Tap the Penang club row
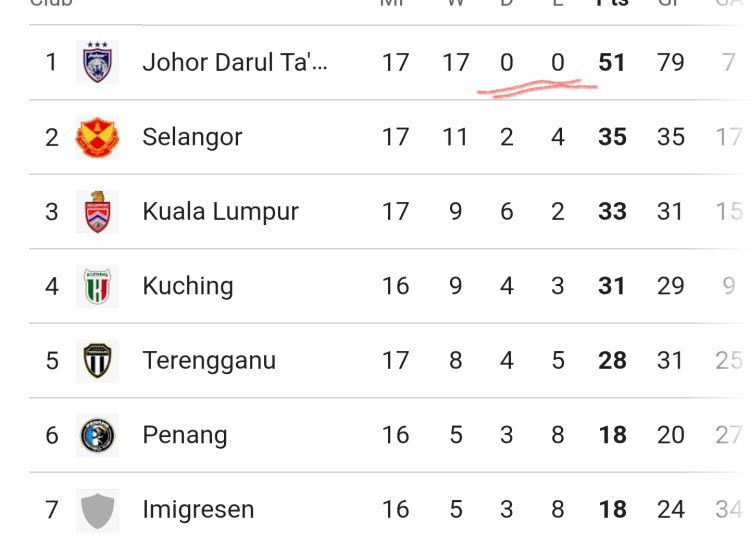The height and width of the screenshot is (536, 750). 185,435
